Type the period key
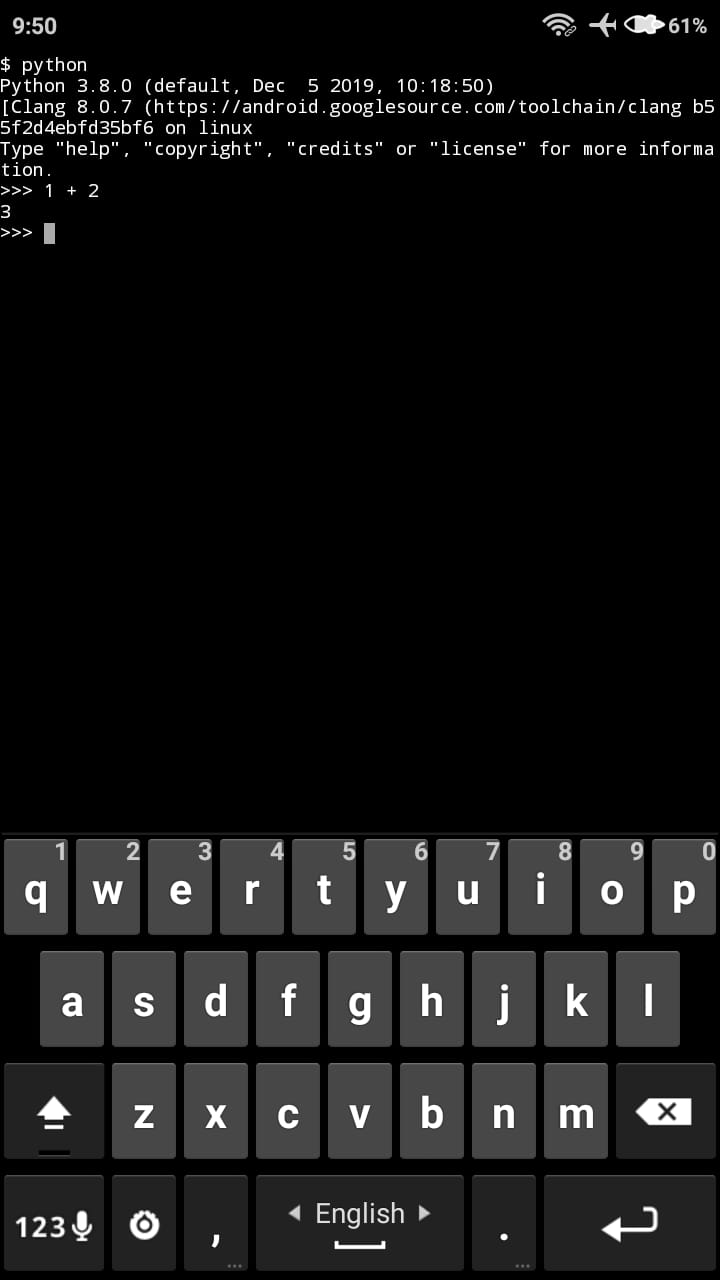 tap(503, 1223)
